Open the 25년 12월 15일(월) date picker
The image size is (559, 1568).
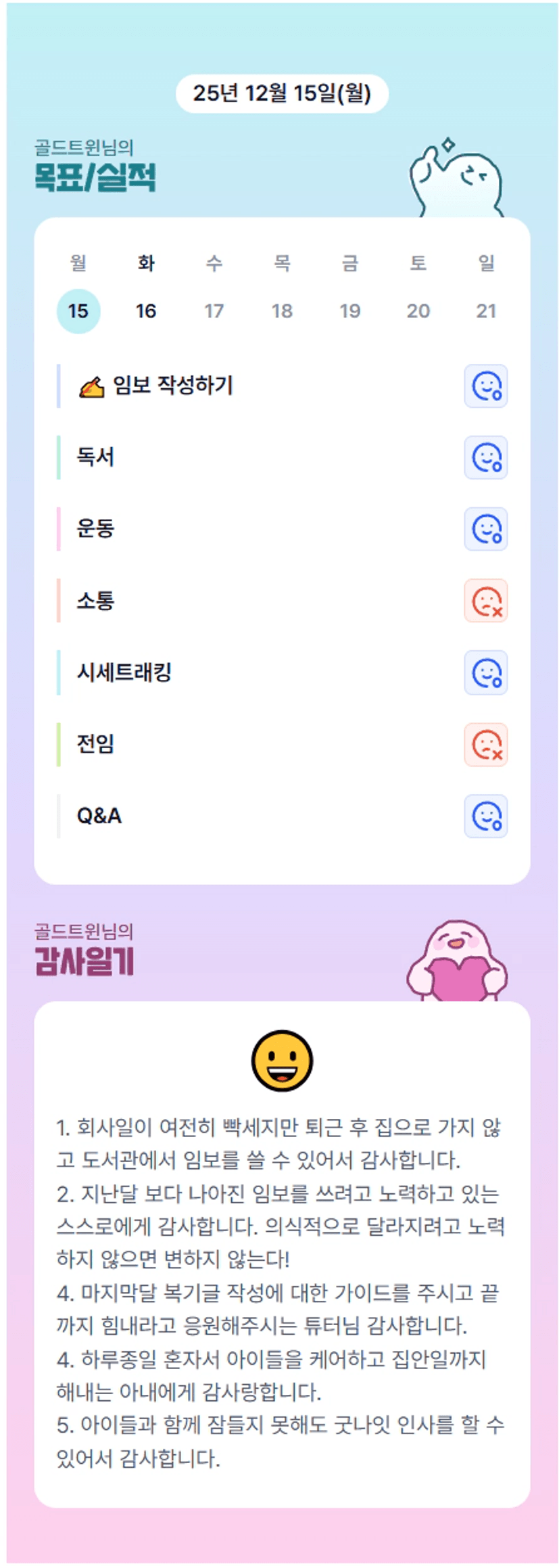[x=282, y=93]
